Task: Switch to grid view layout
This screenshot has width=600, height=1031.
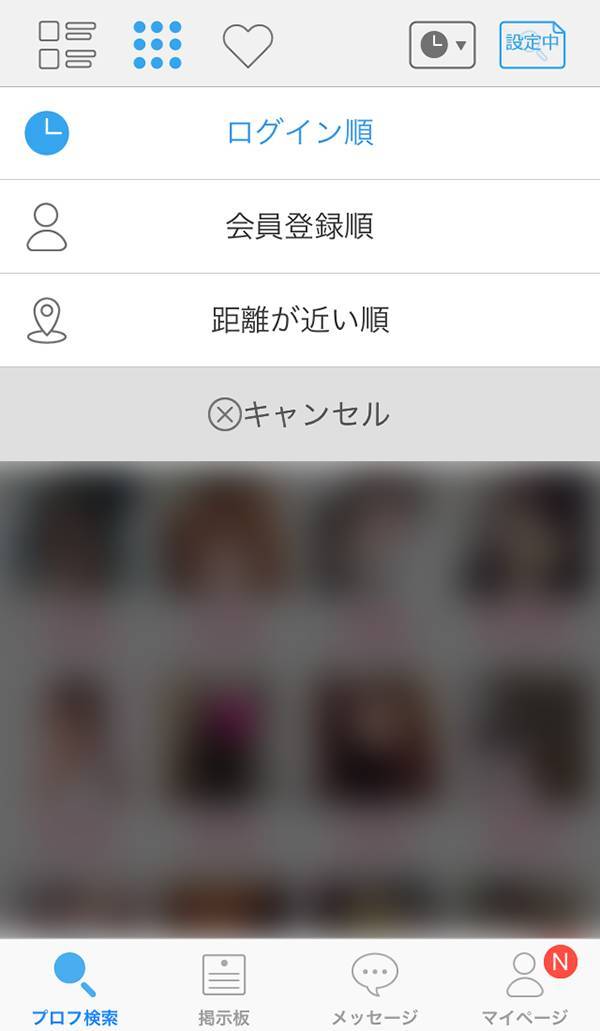Action: 157,45
